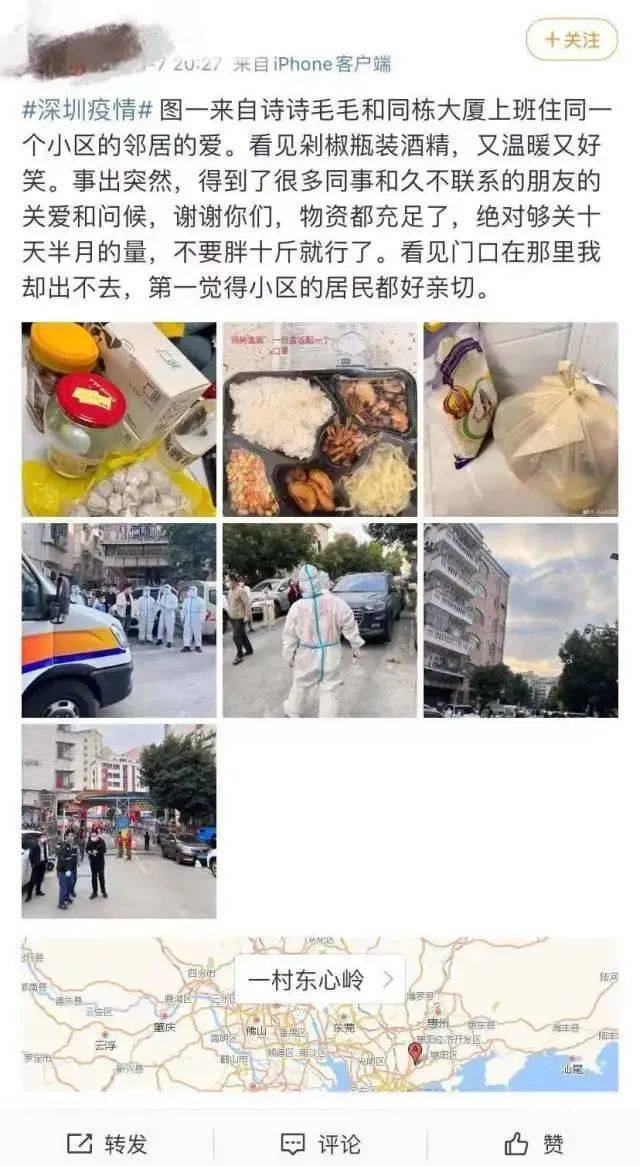Viewport: 640px width, 1166px height.
Task: Open comments with the 评论 button
Action: point(320,1143)
